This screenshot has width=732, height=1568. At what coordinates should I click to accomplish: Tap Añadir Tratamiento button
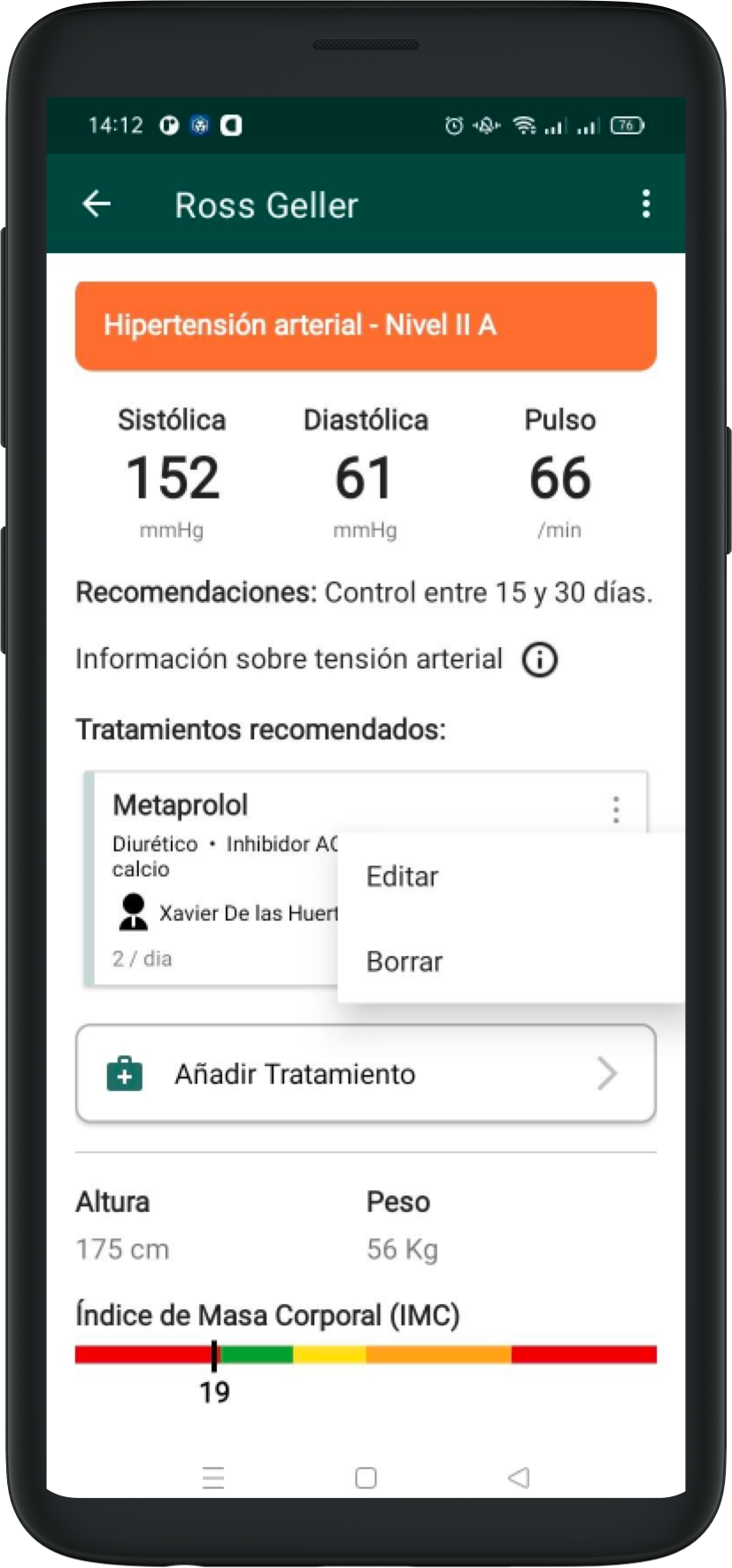click(x=366, y=1074)
